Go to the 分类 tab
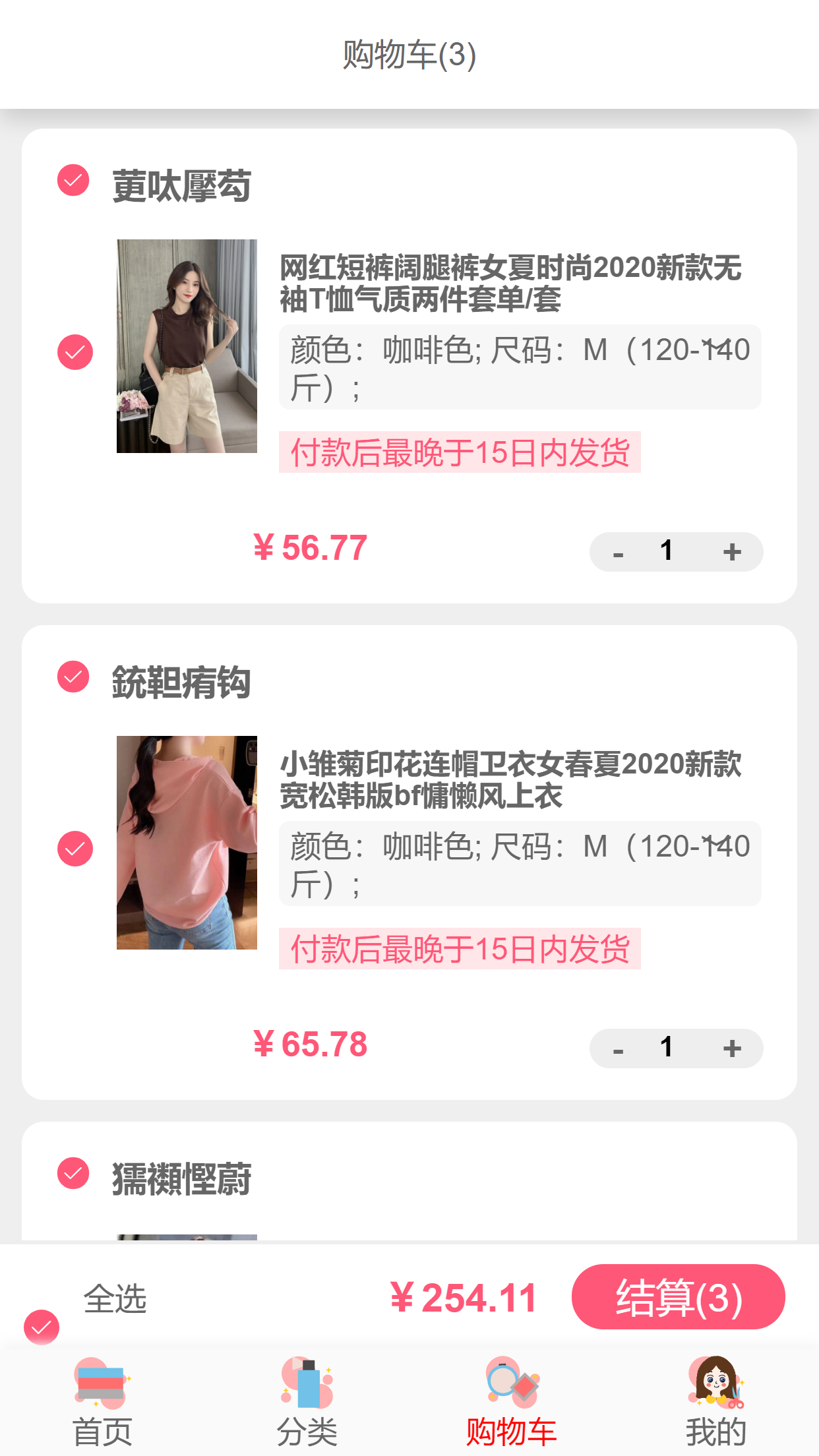The height and width of the screenshot is (1456, 819). (307, 1401)
